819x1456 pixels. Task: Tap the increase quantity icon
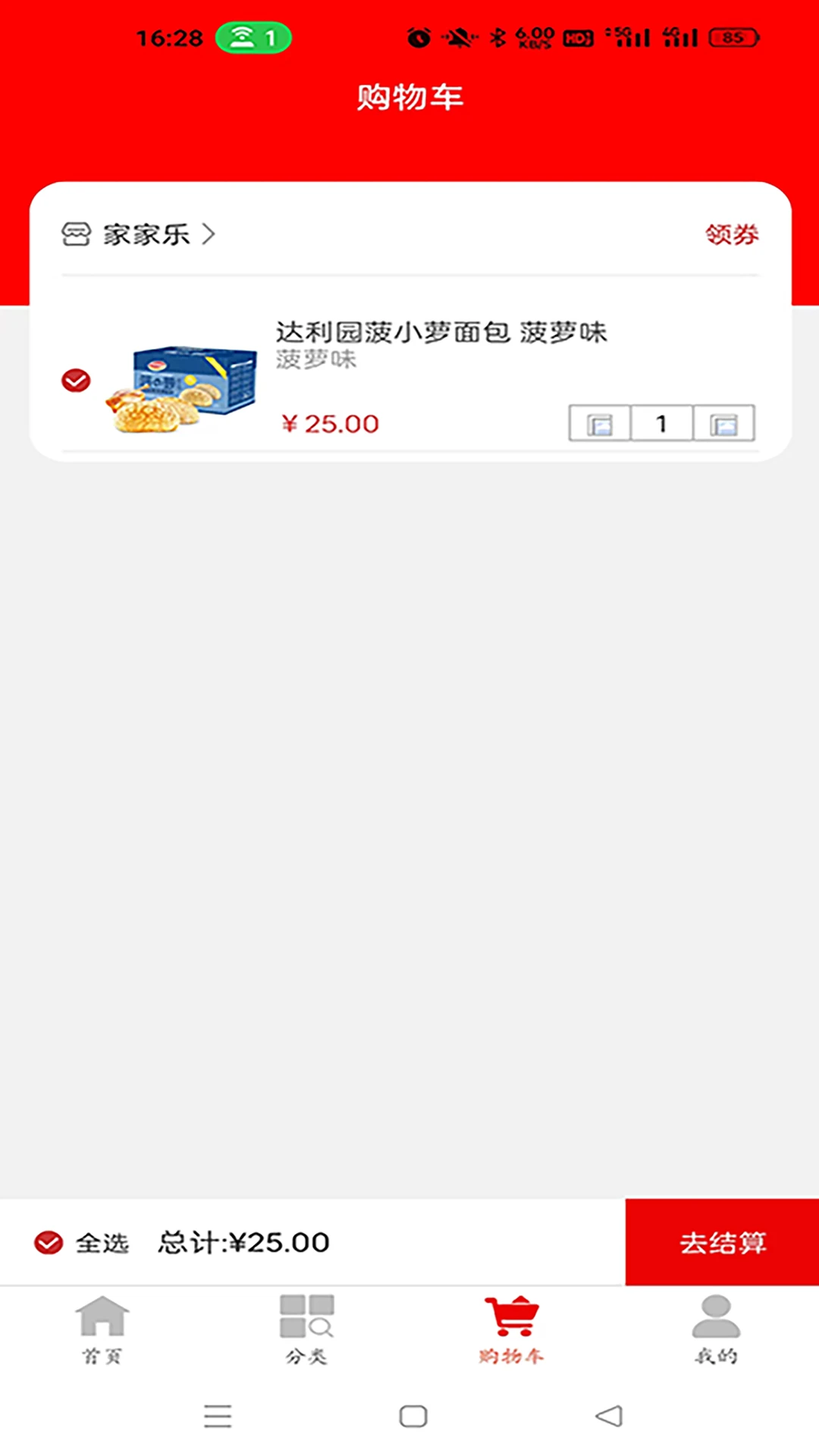[723, 423]
